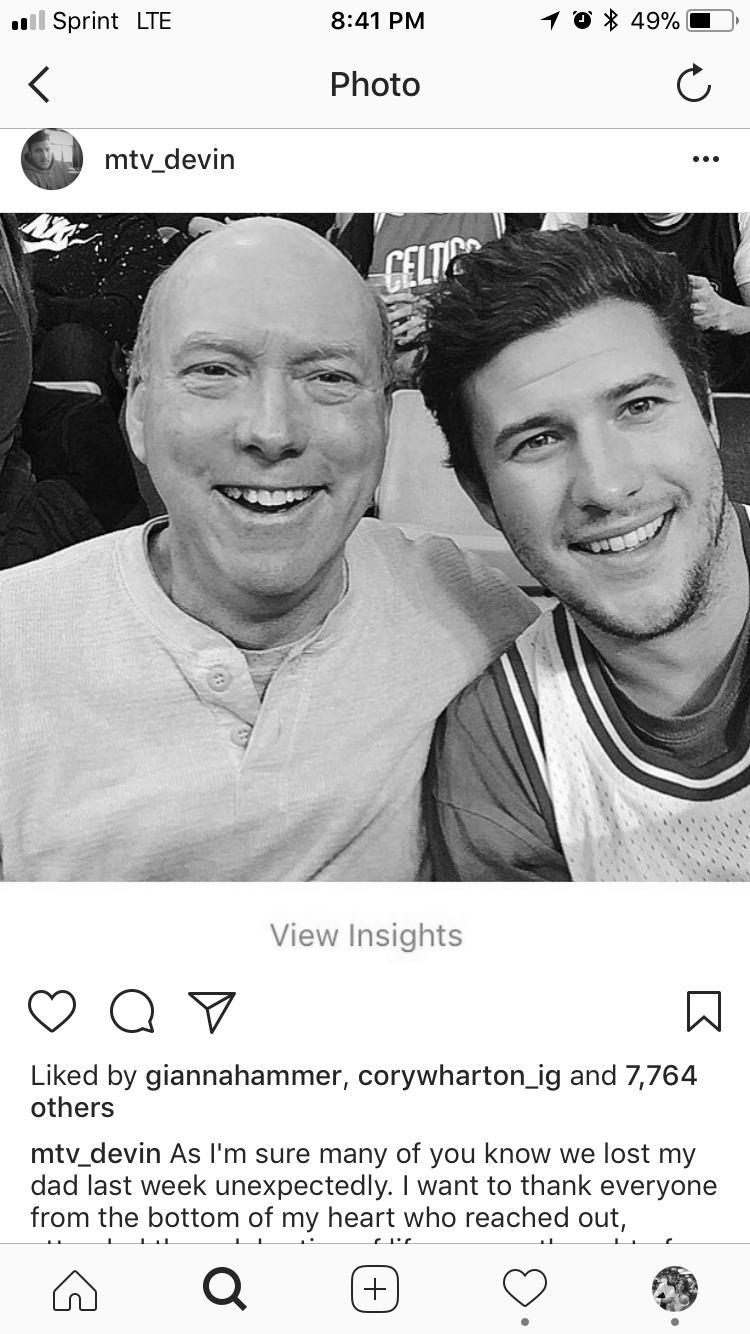Tap View Insights

click(x=366, y=936)
